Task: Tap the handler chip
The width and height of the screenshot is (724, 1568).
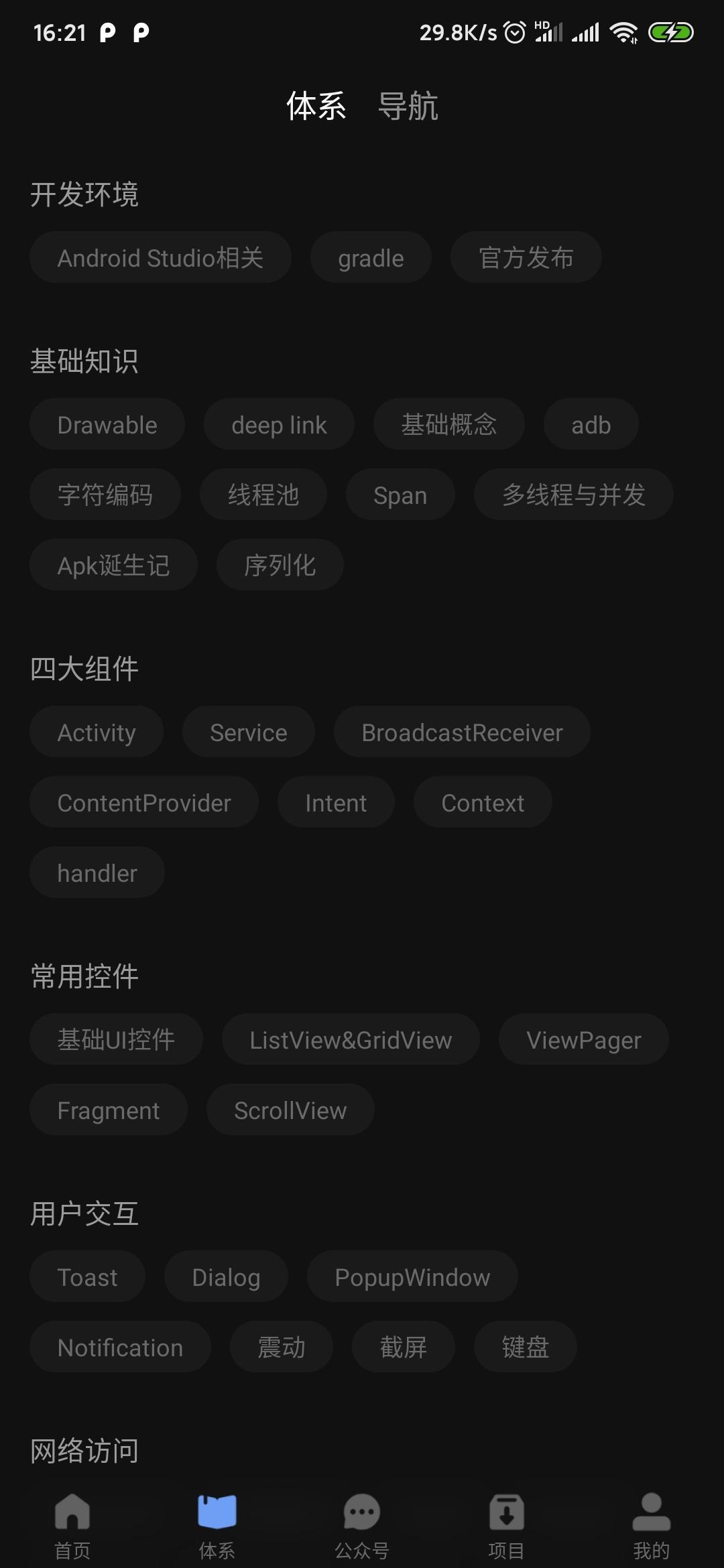Action: pyautogui.click(x=97, y=873)
